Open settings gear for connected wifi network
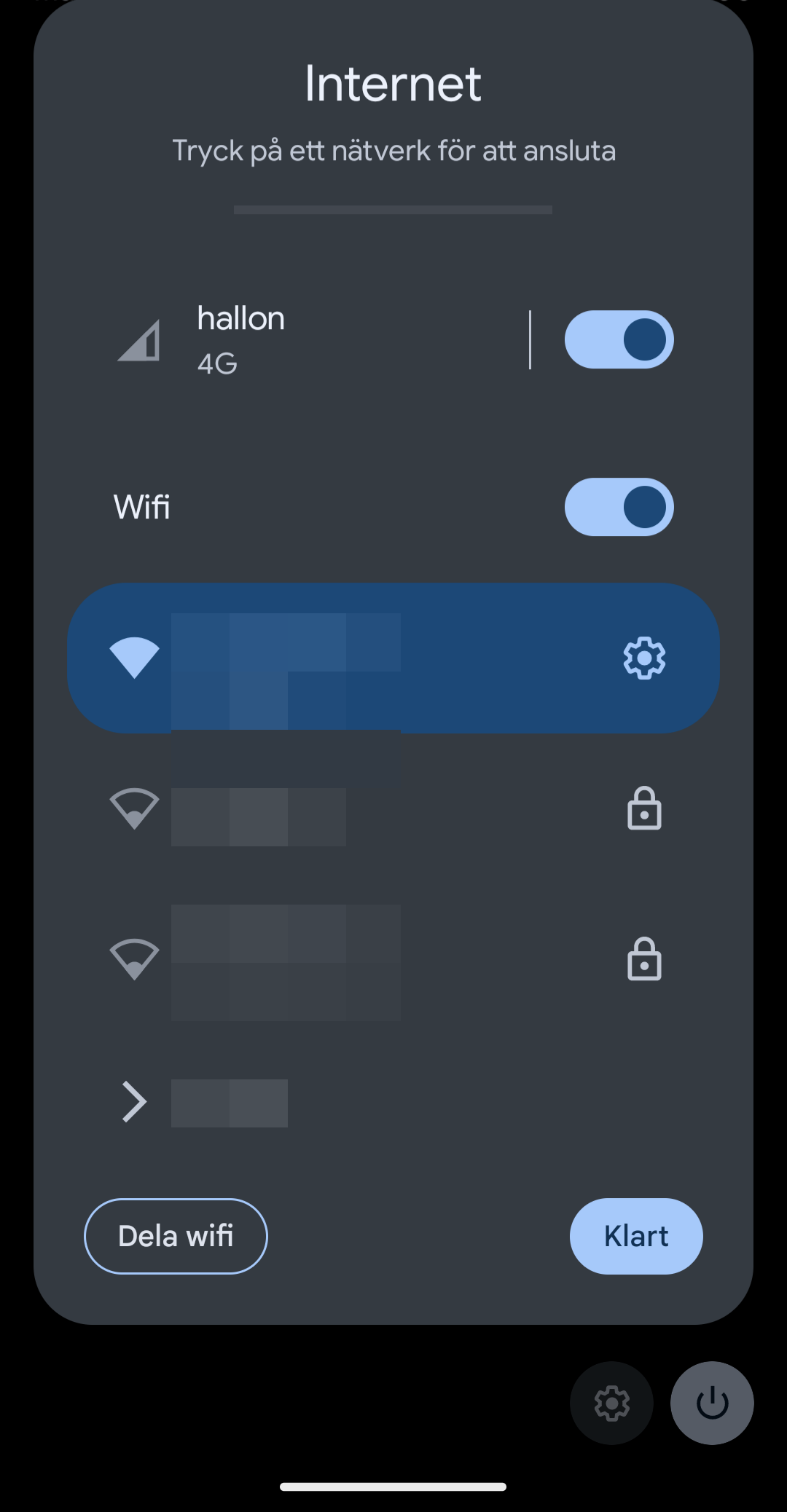The image size is (787, 1512). [x=644, y=658]
